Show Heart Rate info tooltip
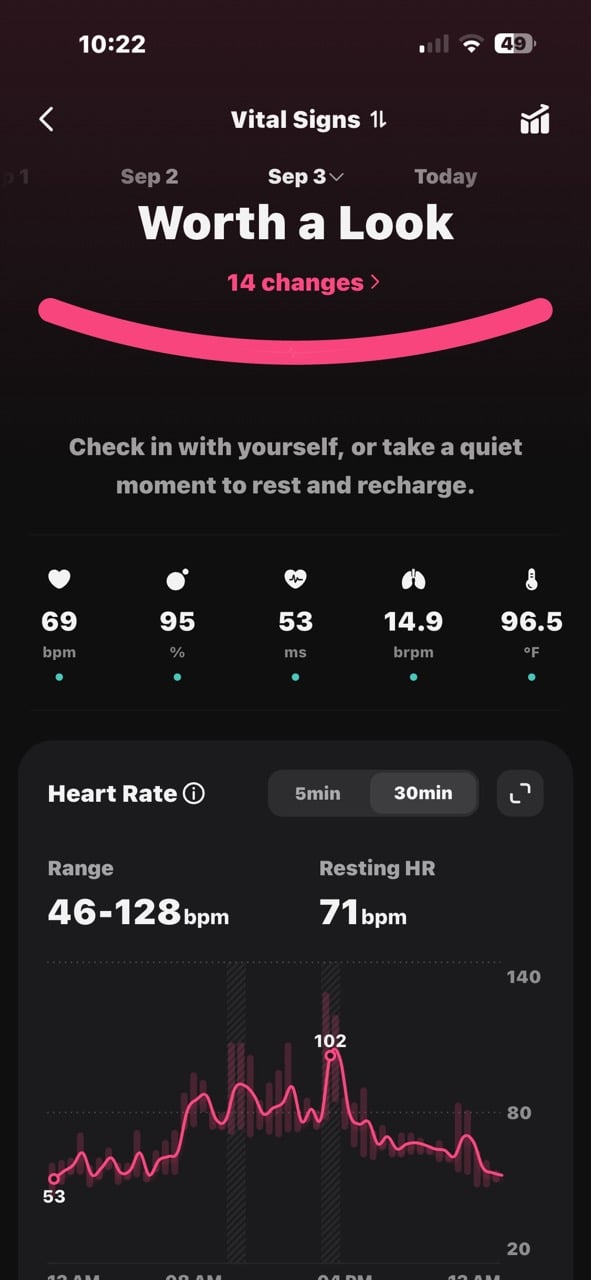The image size is (591, 1280). coord(195,794)
